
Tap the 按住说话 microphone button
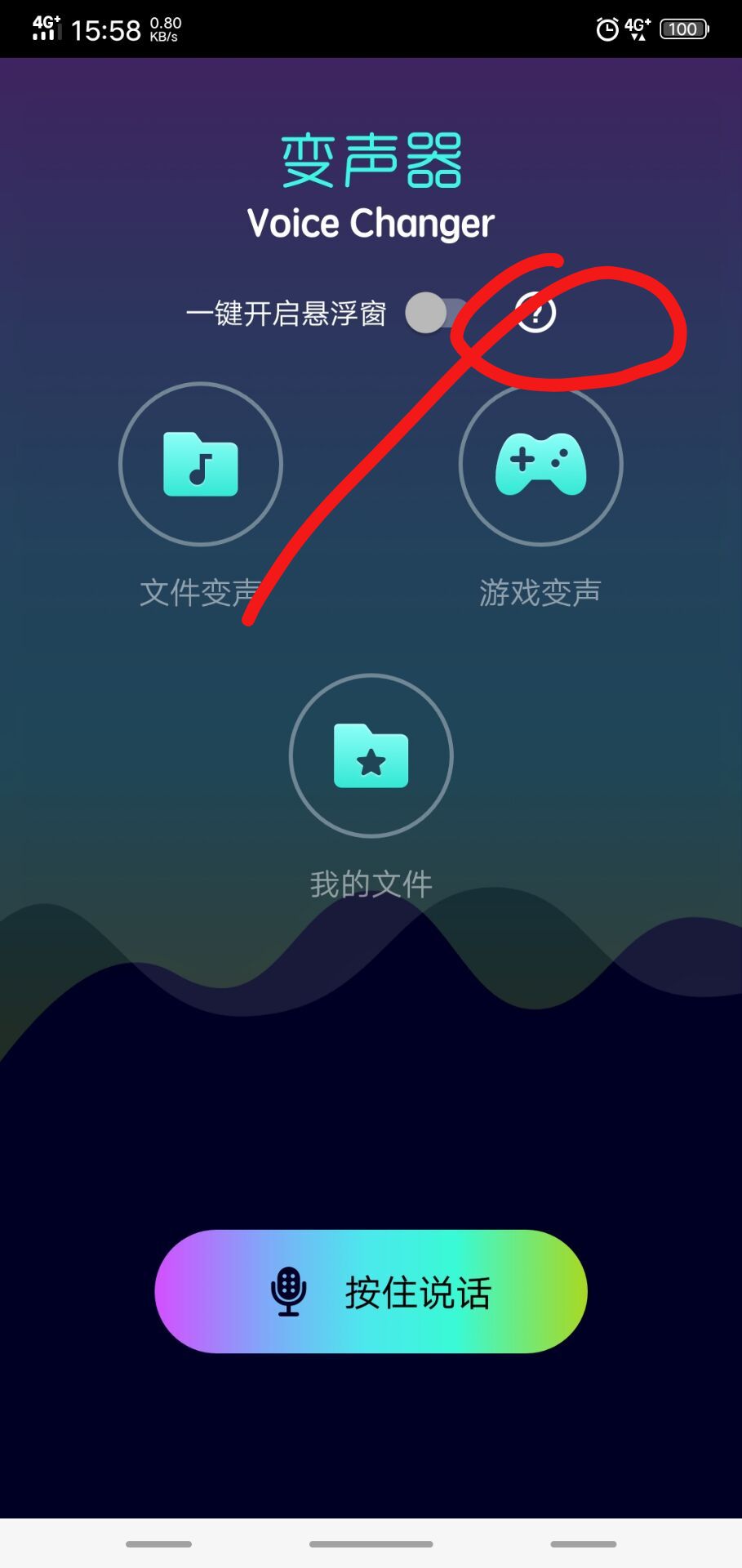(371, 1292)
